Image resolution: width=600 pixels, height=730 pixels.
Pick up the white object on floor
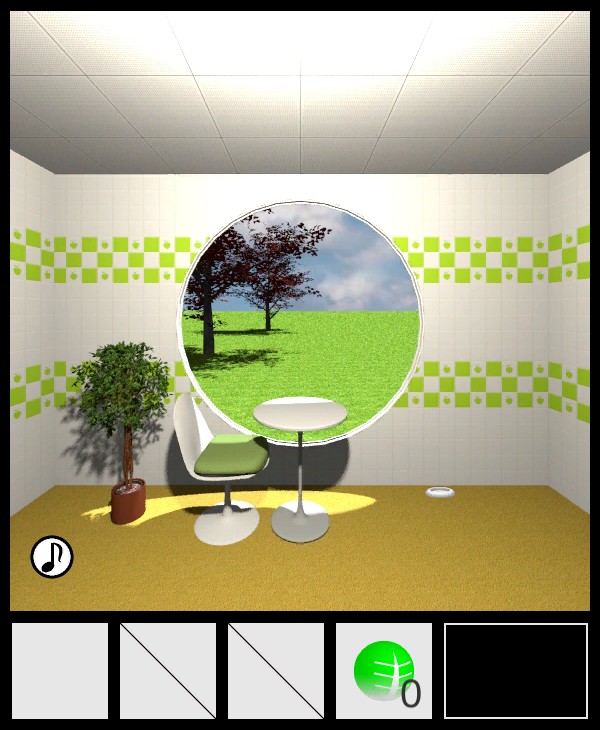pyautogui.click(x=440, y=492)
